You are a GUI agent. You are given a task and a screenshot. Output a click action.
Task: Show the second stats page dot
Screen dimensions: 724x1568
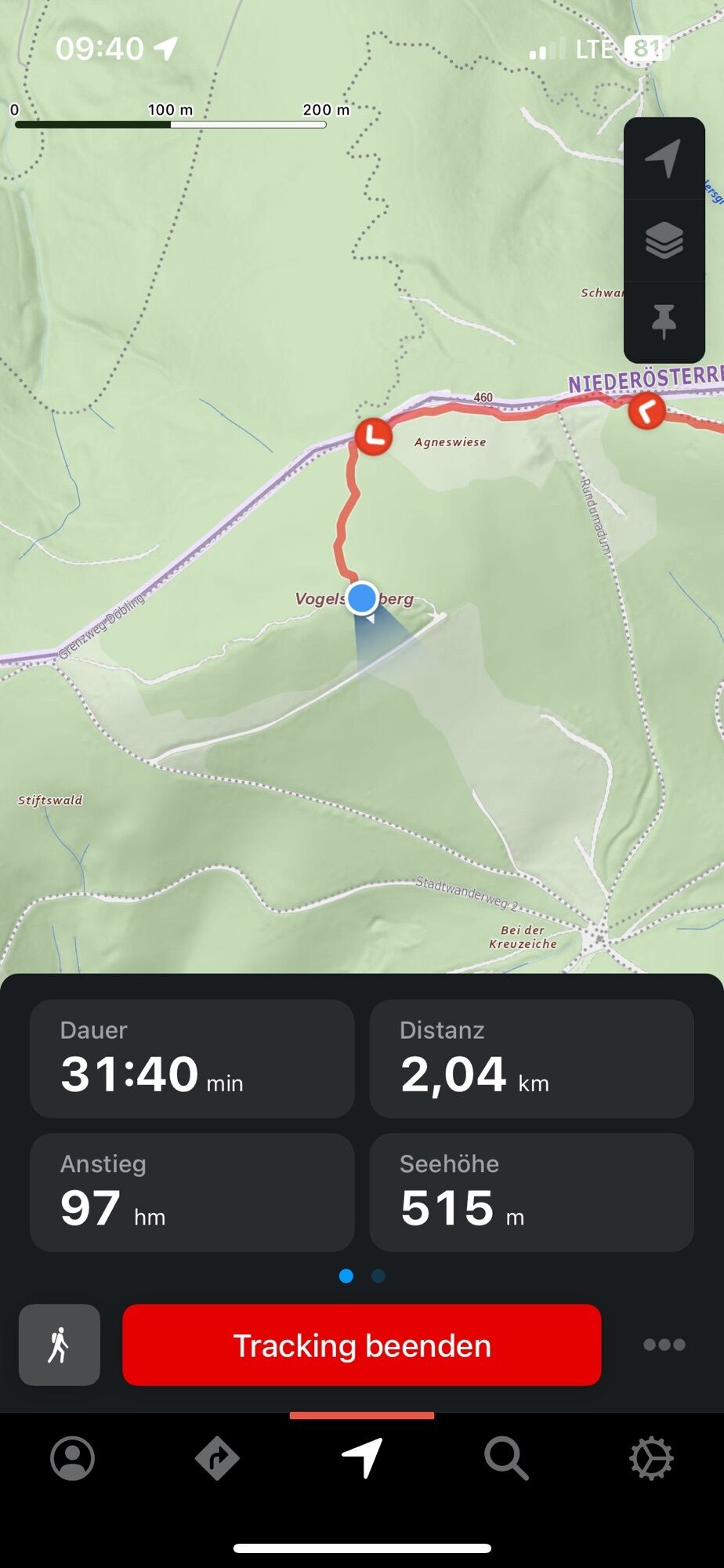pos(378,1276)
